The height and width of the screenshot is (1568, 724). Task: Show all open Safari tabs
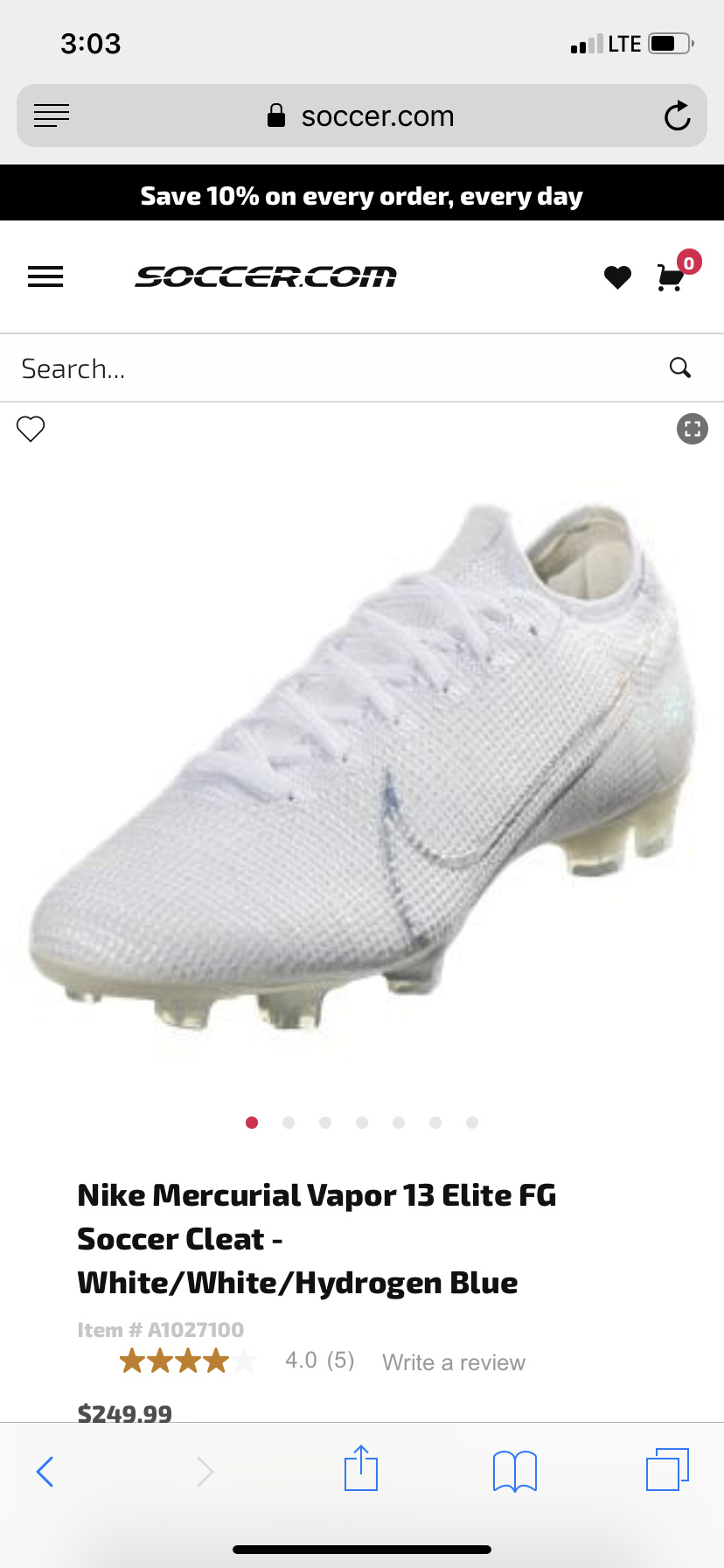(667, 1470)
